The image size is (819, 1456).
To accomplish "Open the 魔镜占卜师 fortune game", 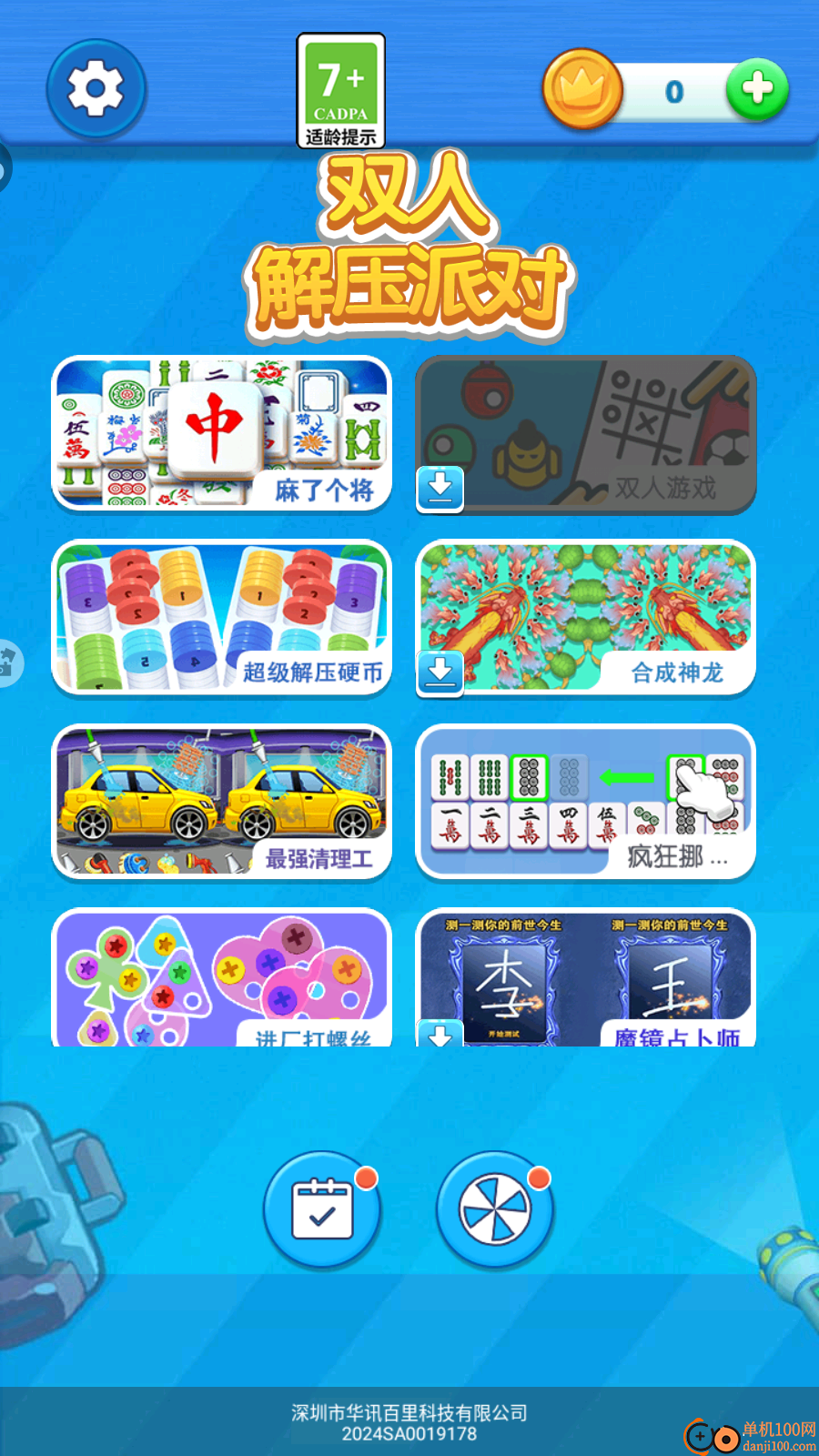I will coord(586,978).
